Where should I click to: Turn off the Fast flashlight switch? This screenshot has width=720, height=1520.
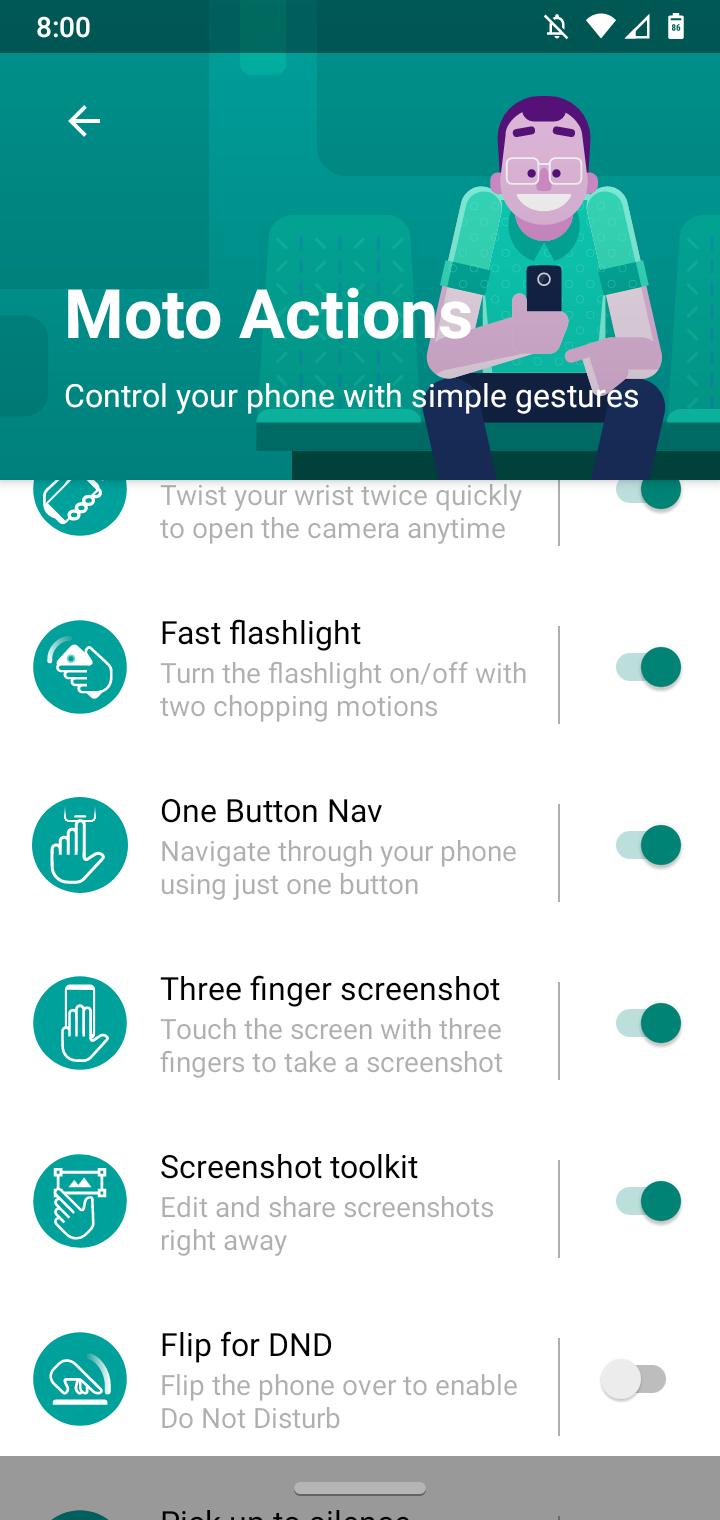point(648,667)
